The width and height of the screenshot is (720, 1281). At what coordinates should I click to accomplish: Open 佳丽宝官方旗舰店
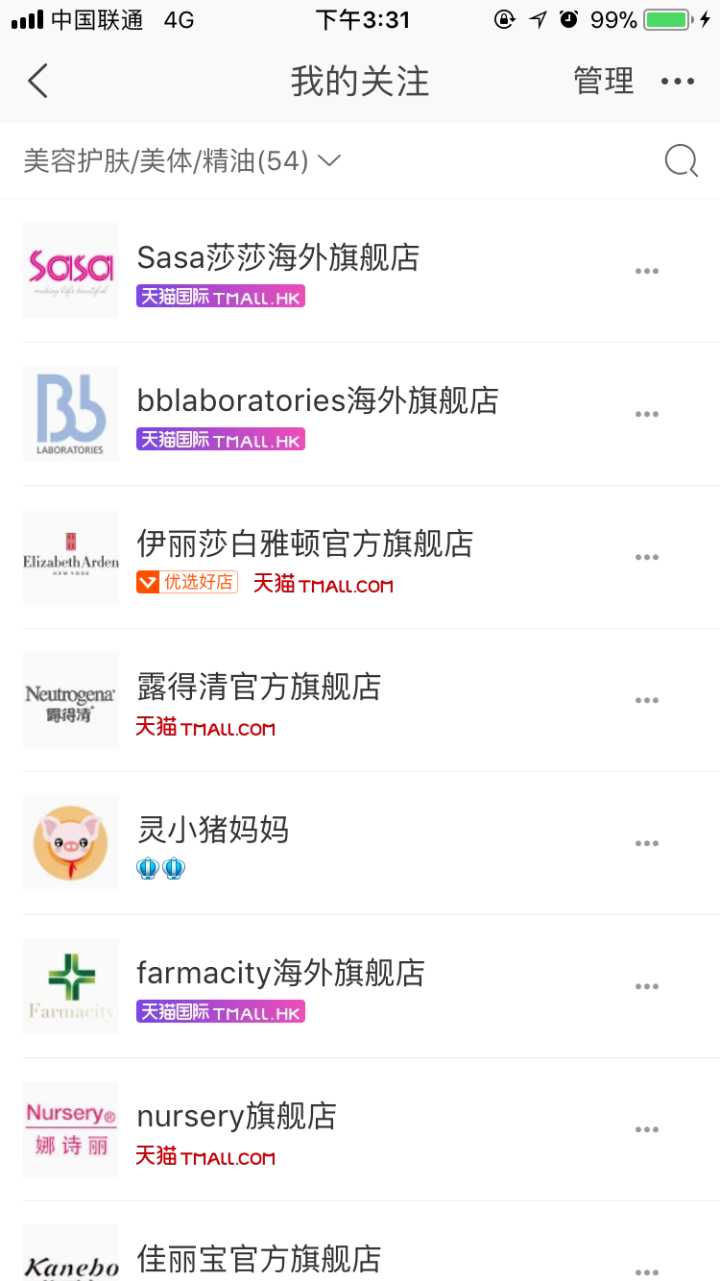click(259, 1258)
